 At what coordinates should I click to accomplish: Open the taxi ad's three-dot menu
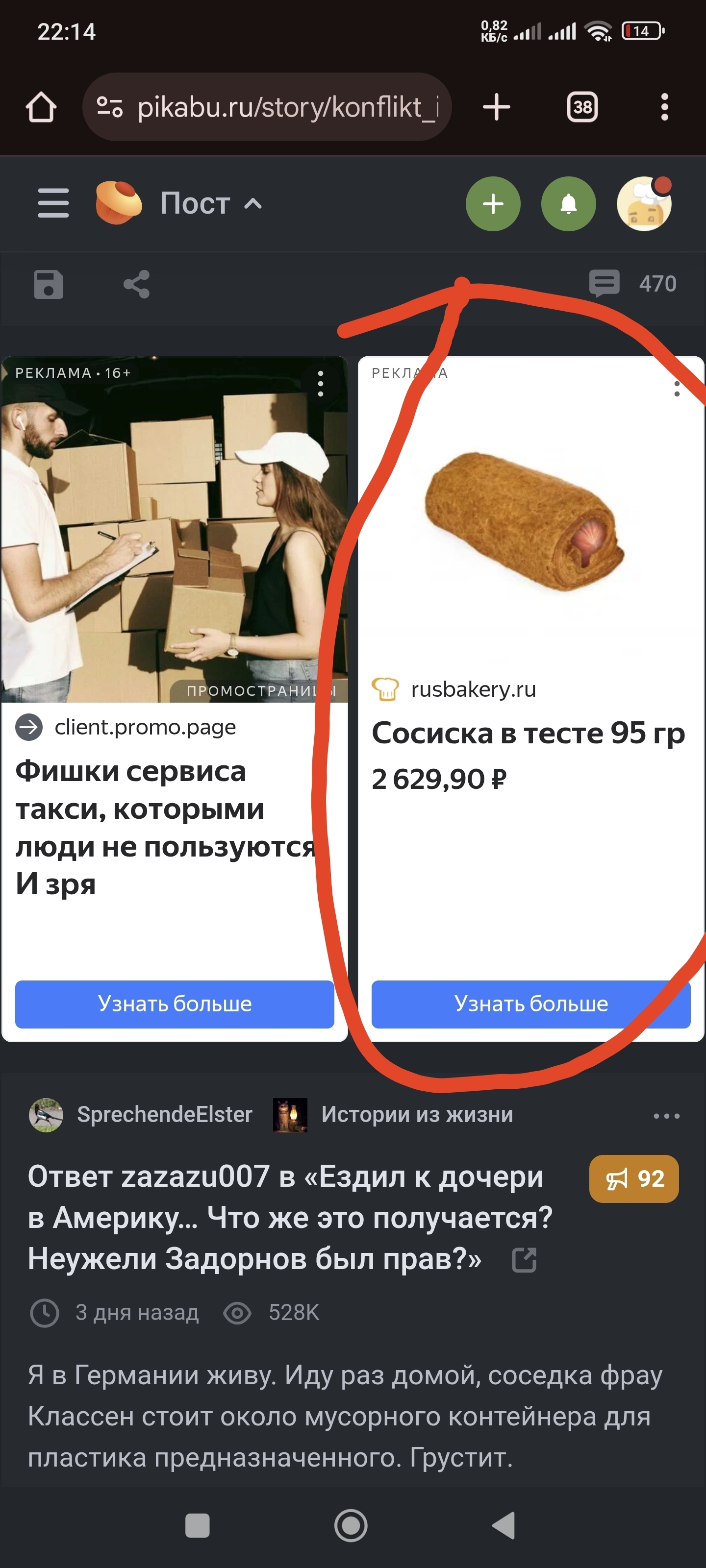[x=321, y=384]
